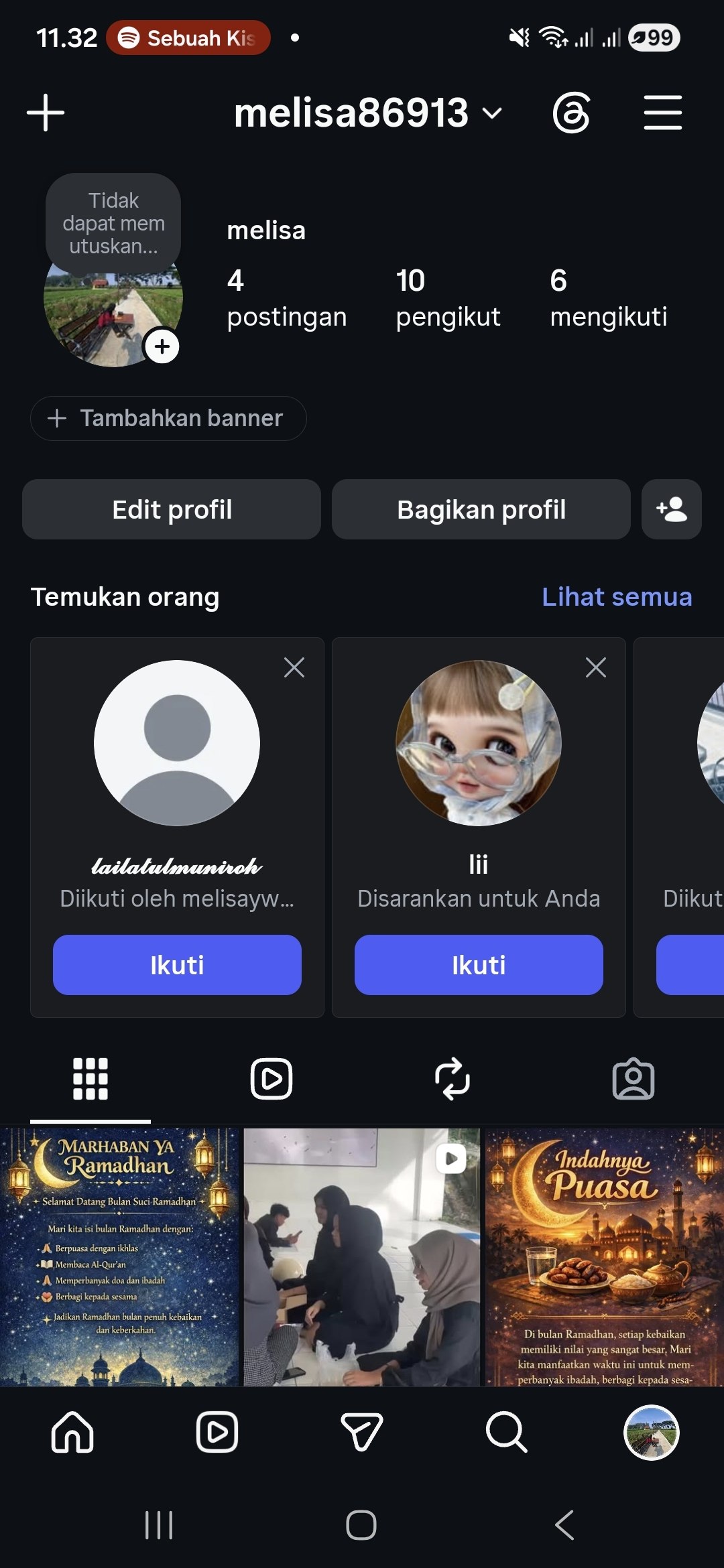Open the hamburger settings menu

pyautogui.click(x=662, y=113)
